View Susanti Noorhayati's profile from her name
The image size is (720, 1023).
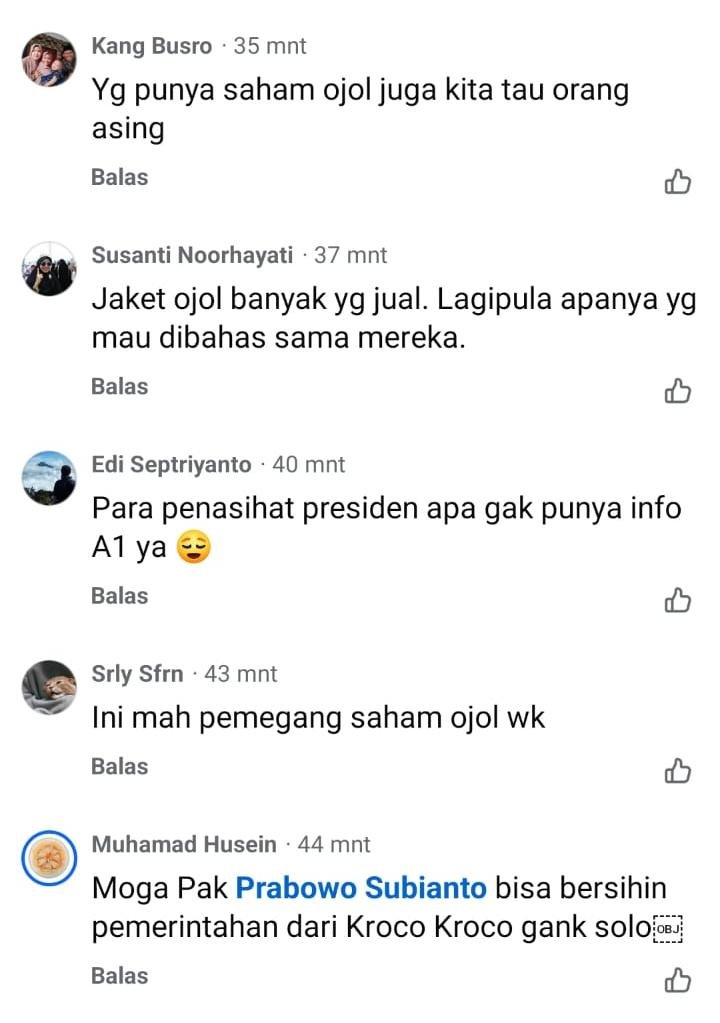[192, 255]
